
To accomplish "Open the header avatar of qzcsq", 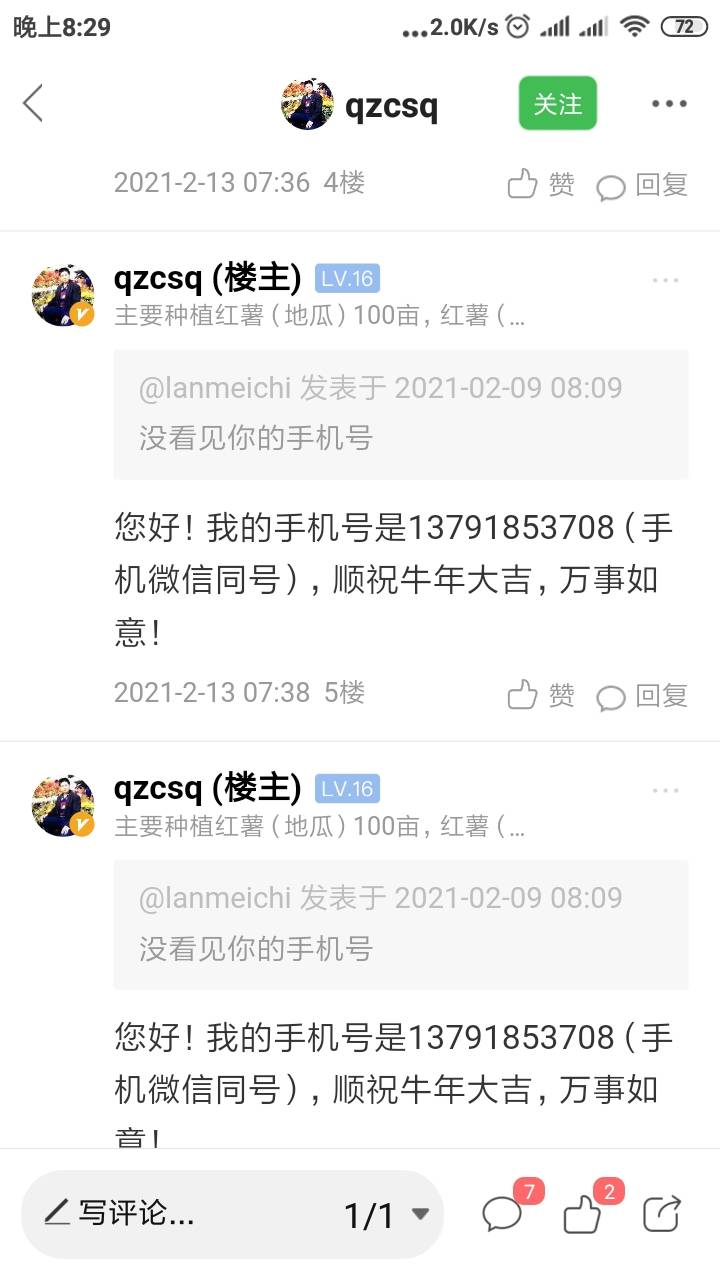I will pos(307,104).
